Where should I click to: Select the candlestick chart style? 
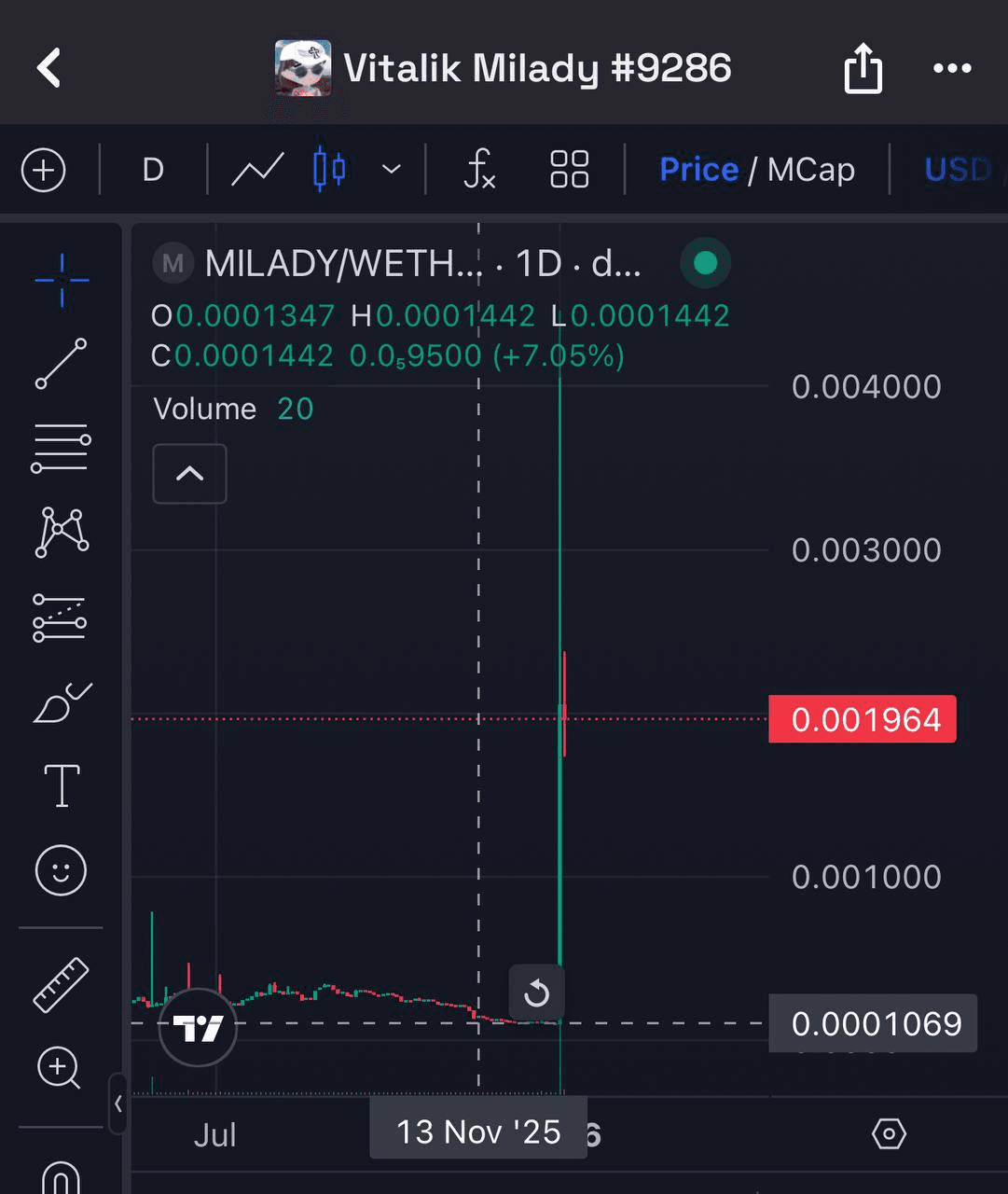(x=329, y=171)
